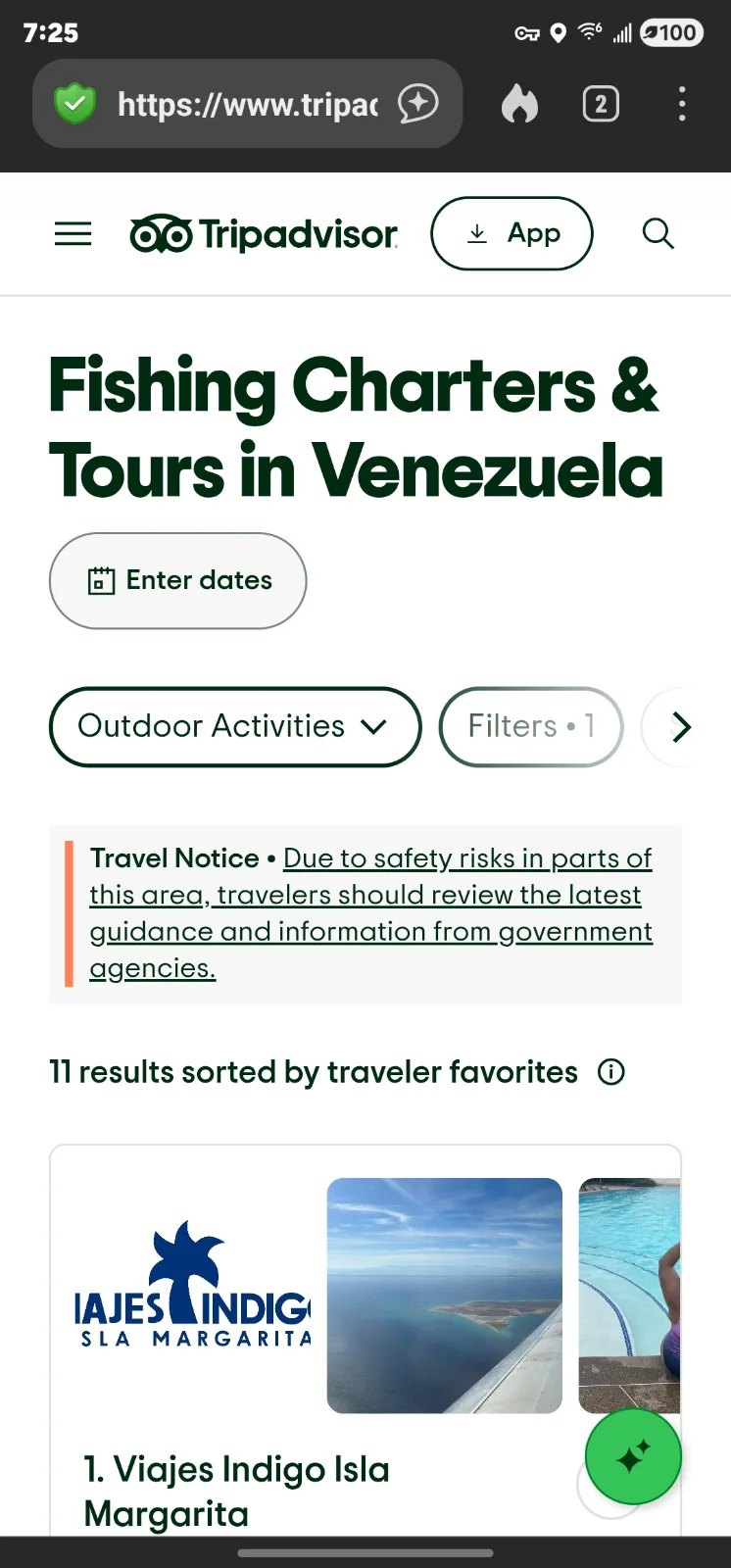
Task: Show more filter chips with the arrow
Action: pyautogui.click(x=680, y=727)
